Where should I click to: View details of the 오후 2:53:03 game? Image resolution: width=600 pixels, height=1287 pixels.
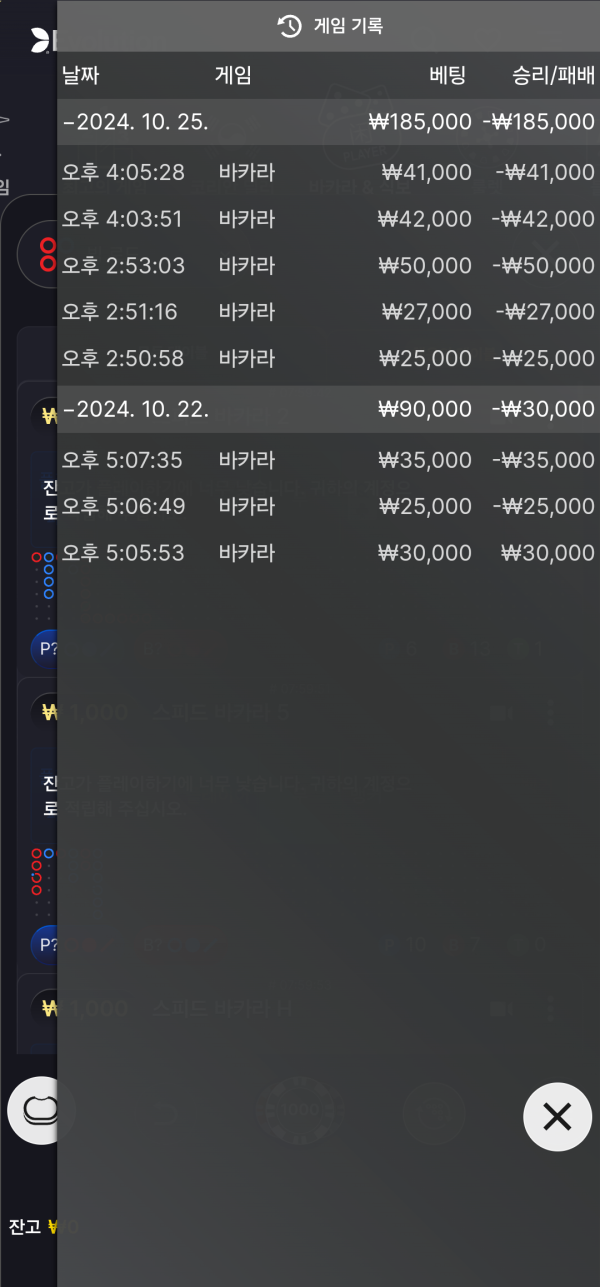[328, 266]
